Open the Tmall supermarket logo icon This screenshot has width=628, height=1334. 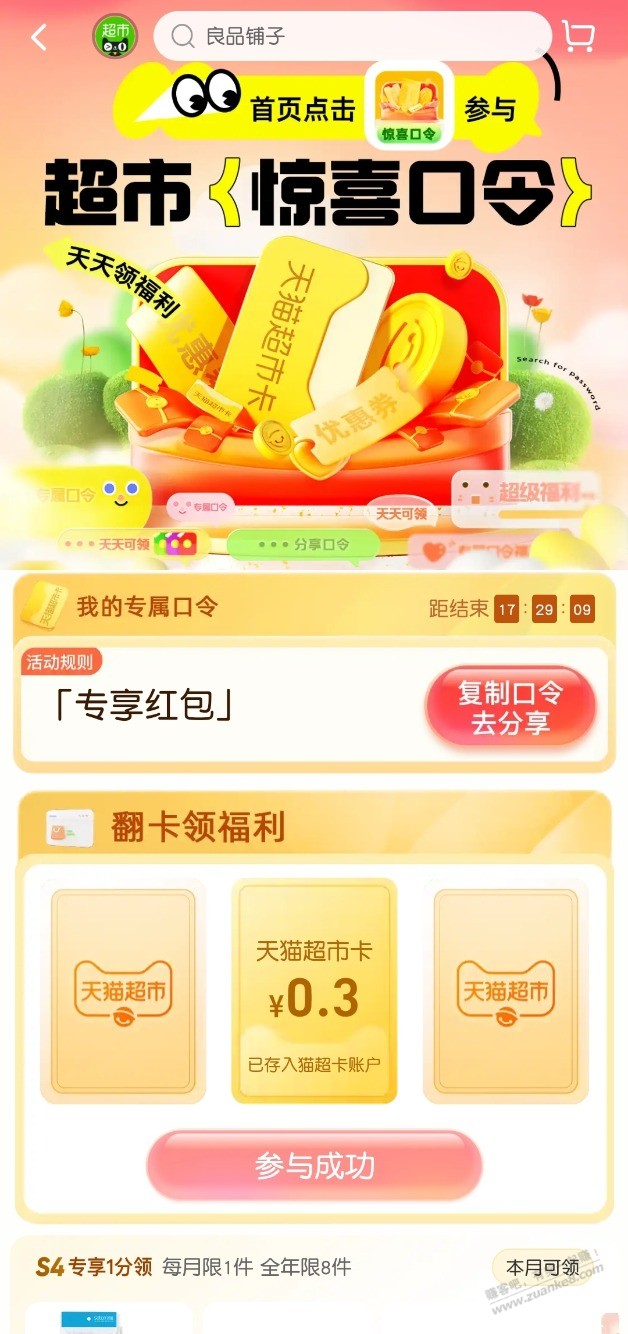[115, 37]
